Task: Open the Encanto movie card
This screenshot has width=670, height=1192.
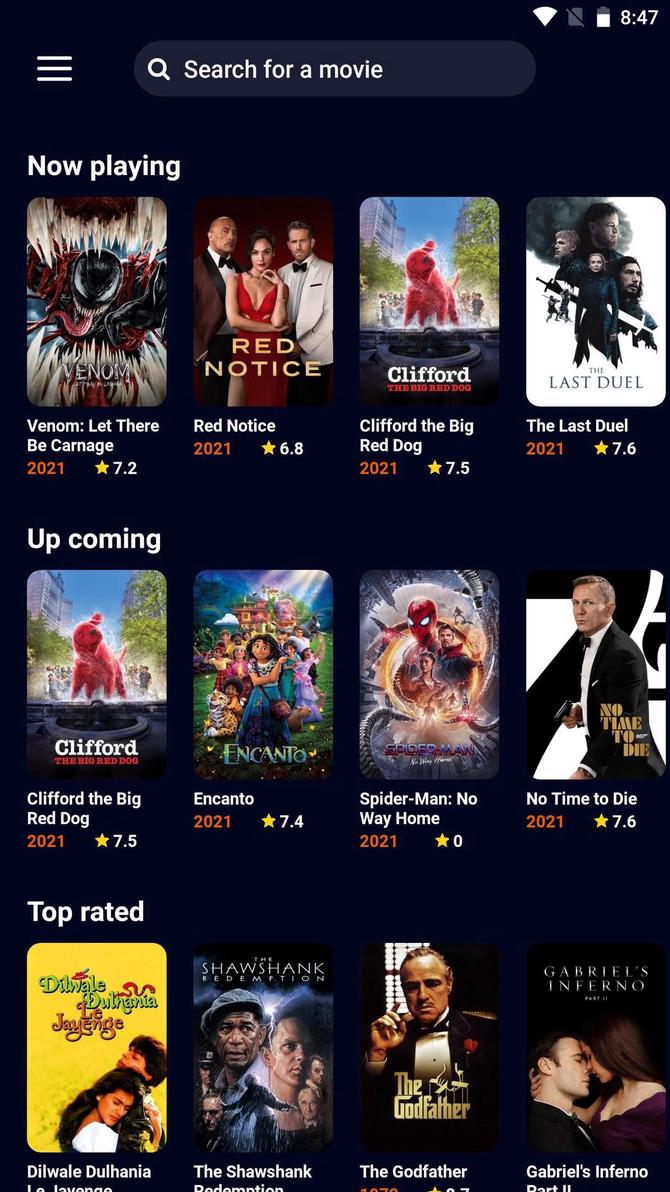Action: 263,674
